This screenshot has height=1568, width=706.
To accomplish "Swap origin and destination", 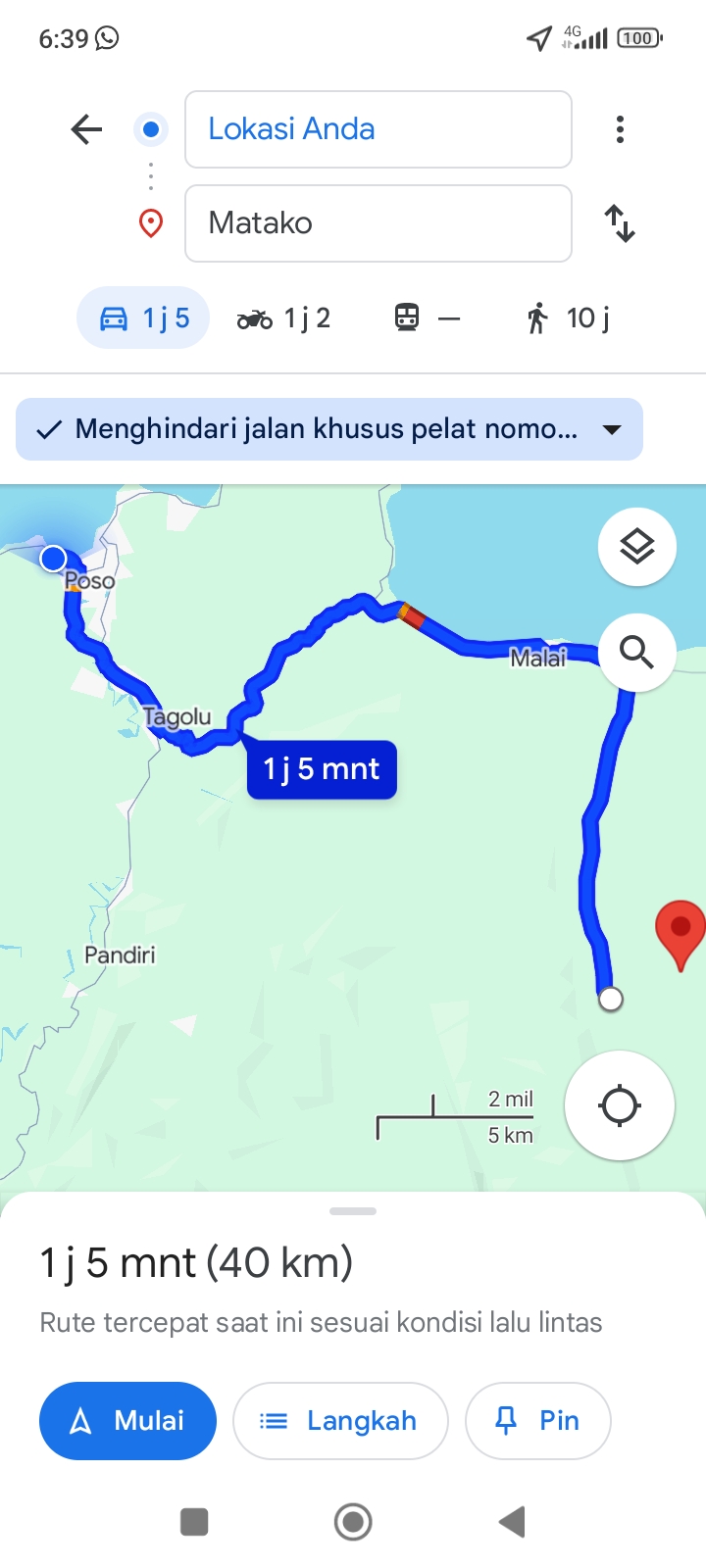I will click(620, 223).
